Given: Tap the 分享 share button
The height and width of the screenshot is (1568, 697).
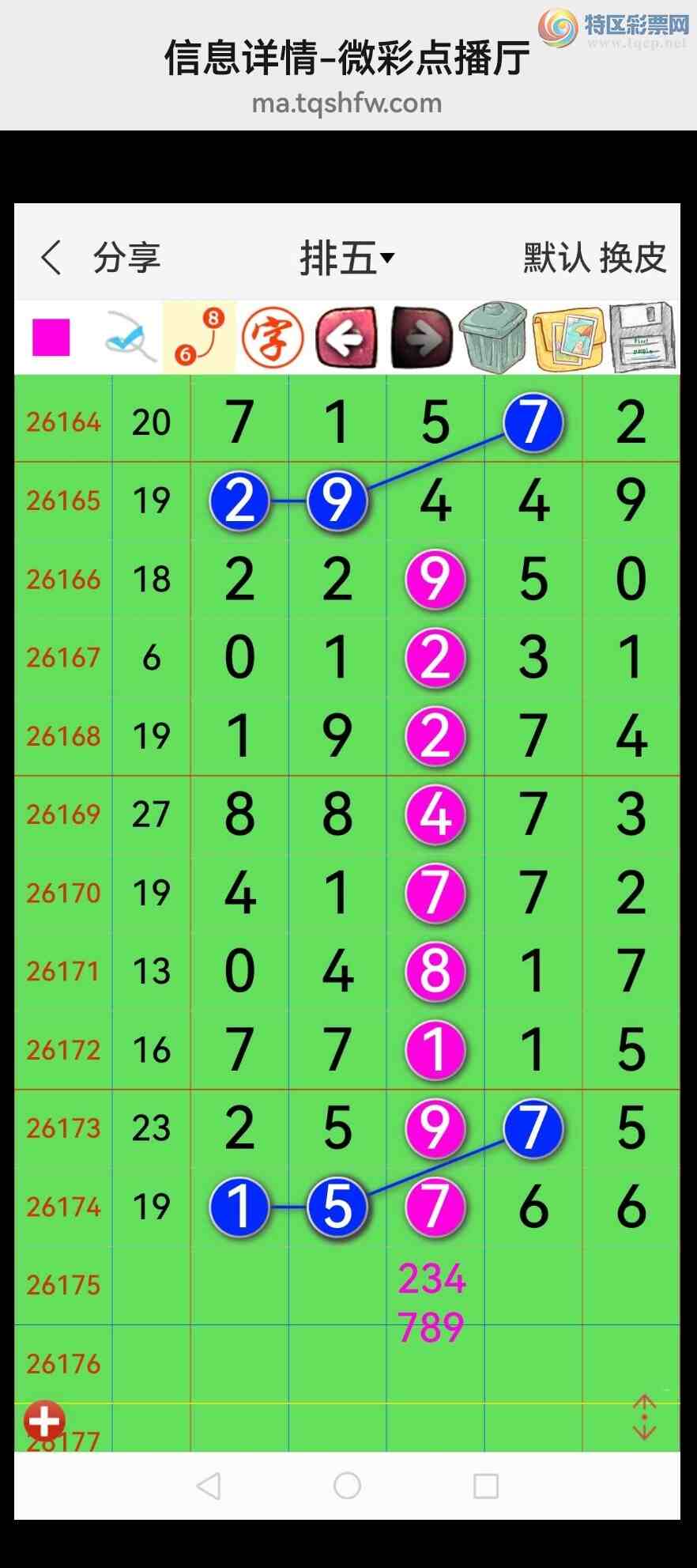Looking at the screenshot, I should click(x=126, y=258).
